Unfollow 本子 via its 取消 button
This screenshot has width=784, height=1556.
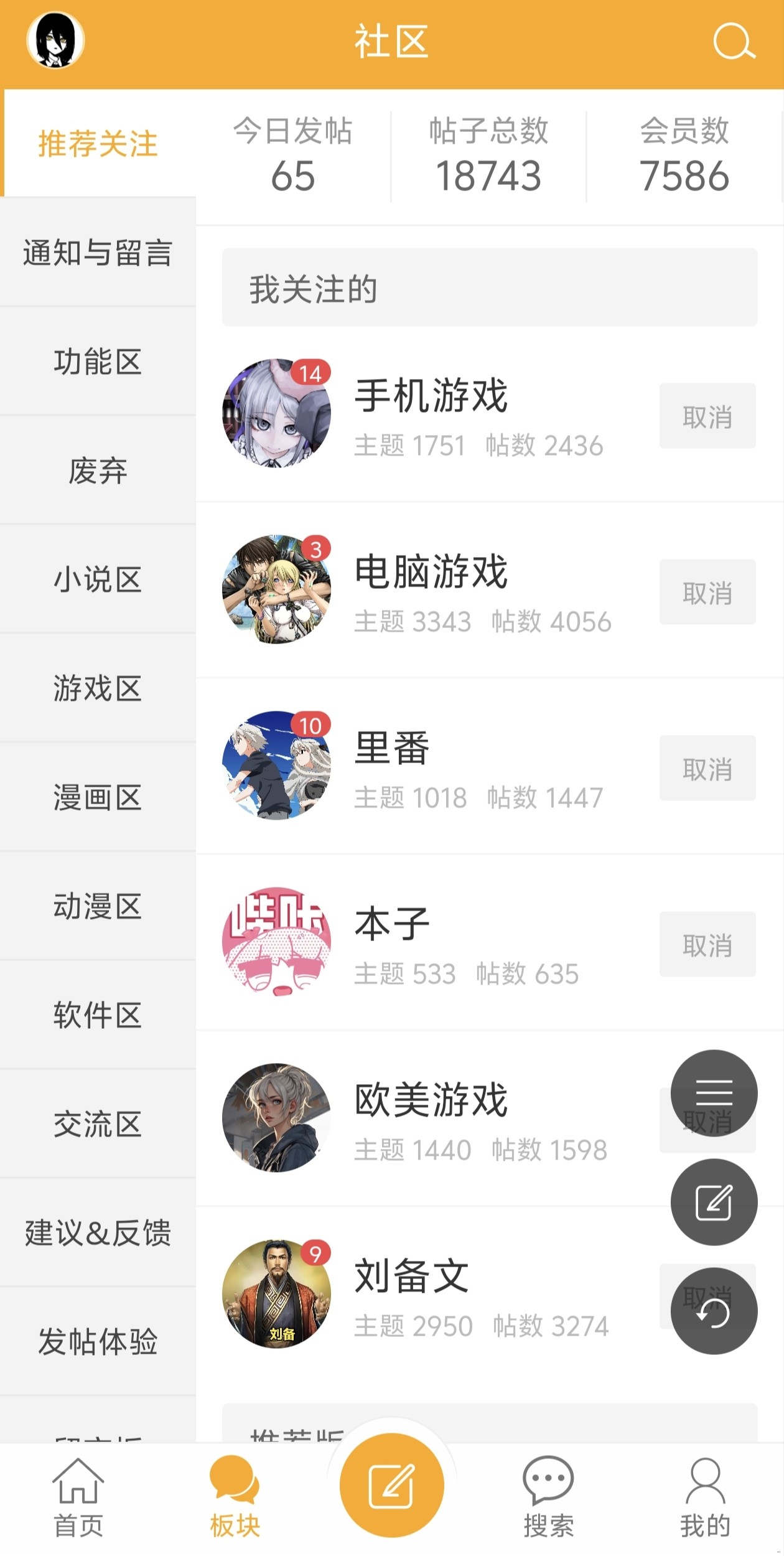[x=707, y=945]
